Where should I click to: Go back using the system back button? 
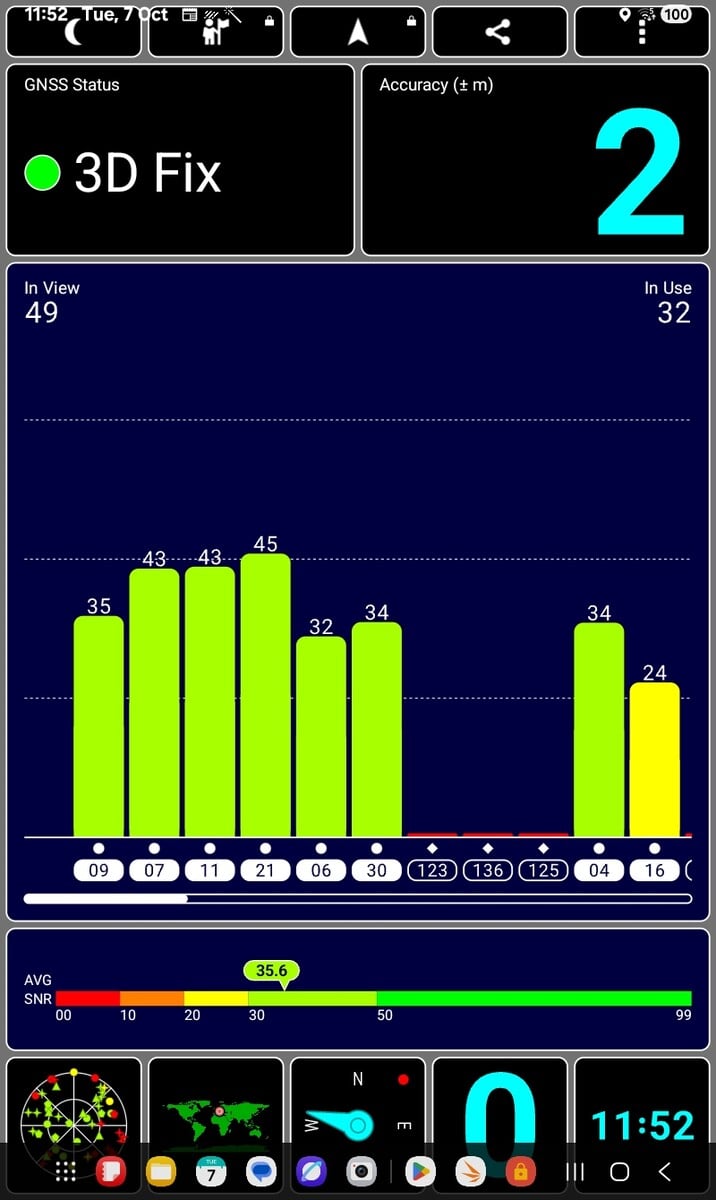tap(665, 1172)
